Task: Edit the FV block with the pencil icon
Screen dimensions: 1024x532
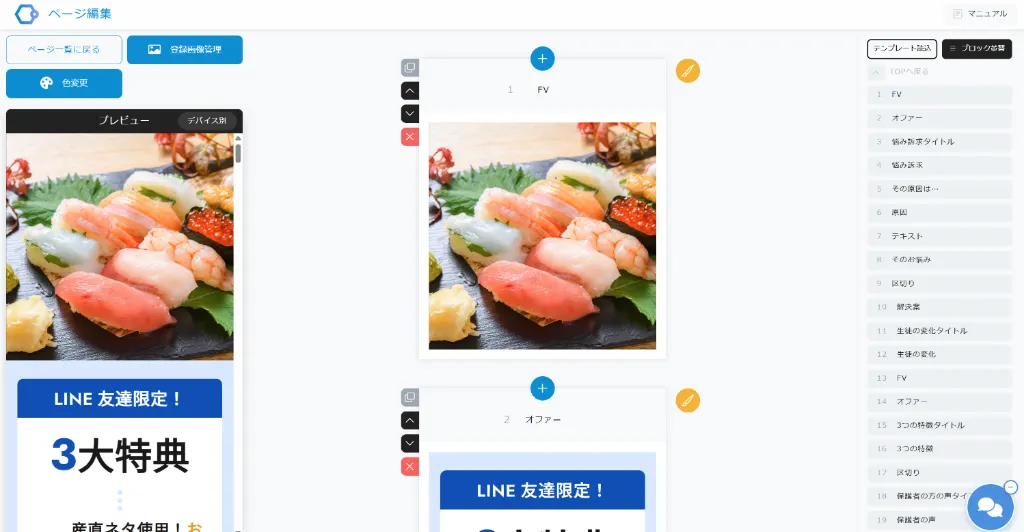Action: click(687, 70)
